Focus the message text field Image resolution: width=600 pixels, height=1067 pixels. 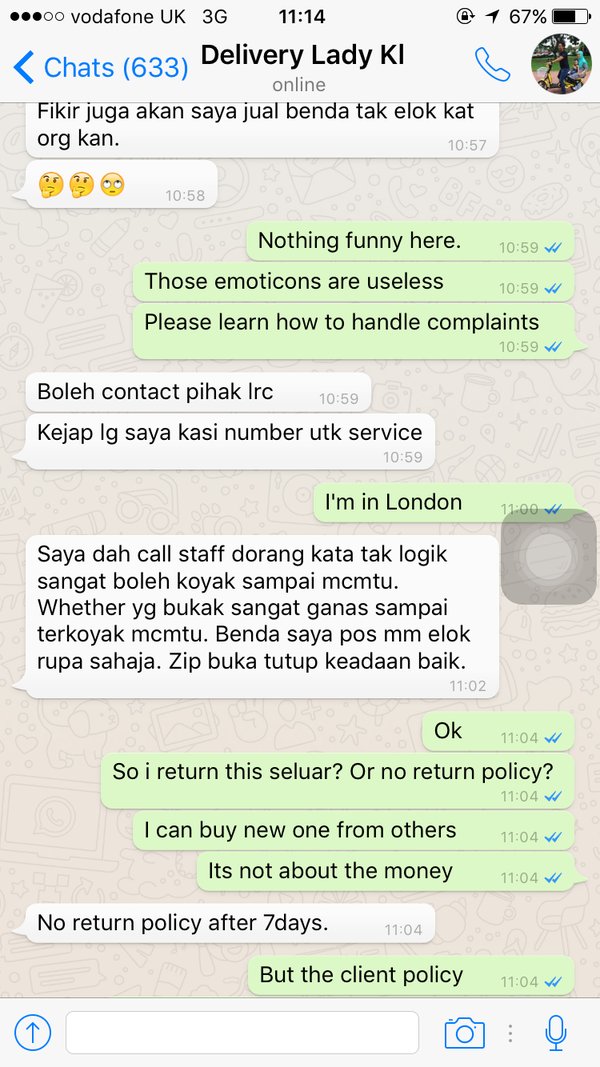tap(242, 1033)
